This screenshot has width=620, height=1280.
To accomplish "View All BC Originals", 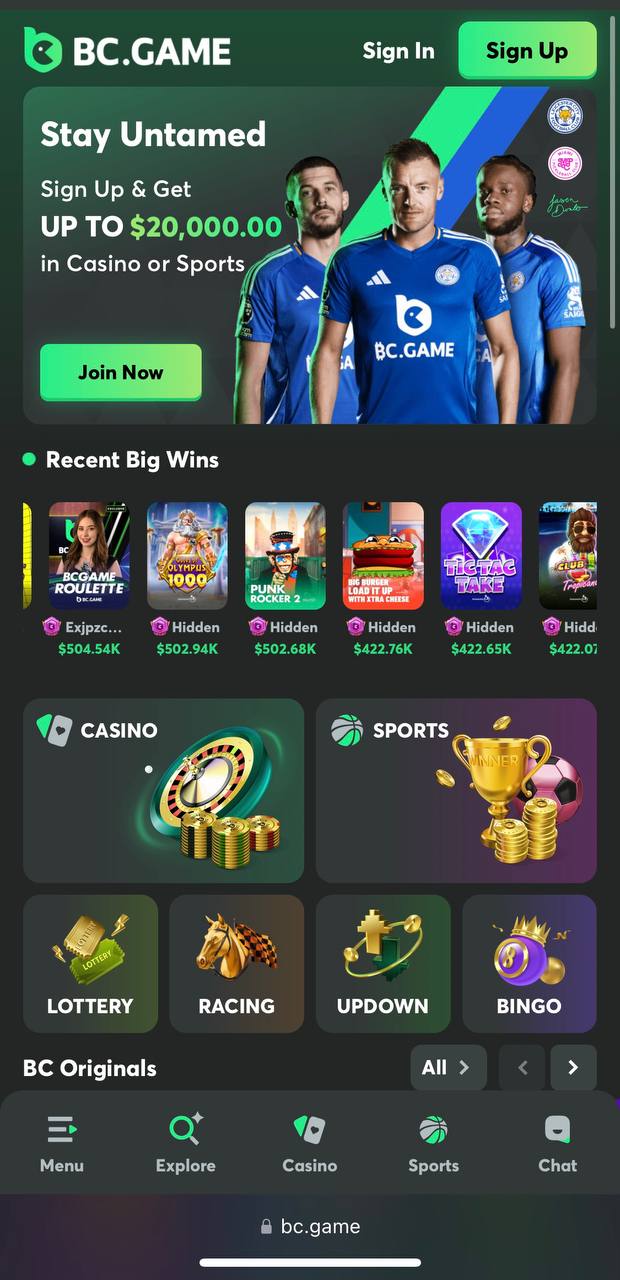I will pyautogui.click(x=447, y=1067).
